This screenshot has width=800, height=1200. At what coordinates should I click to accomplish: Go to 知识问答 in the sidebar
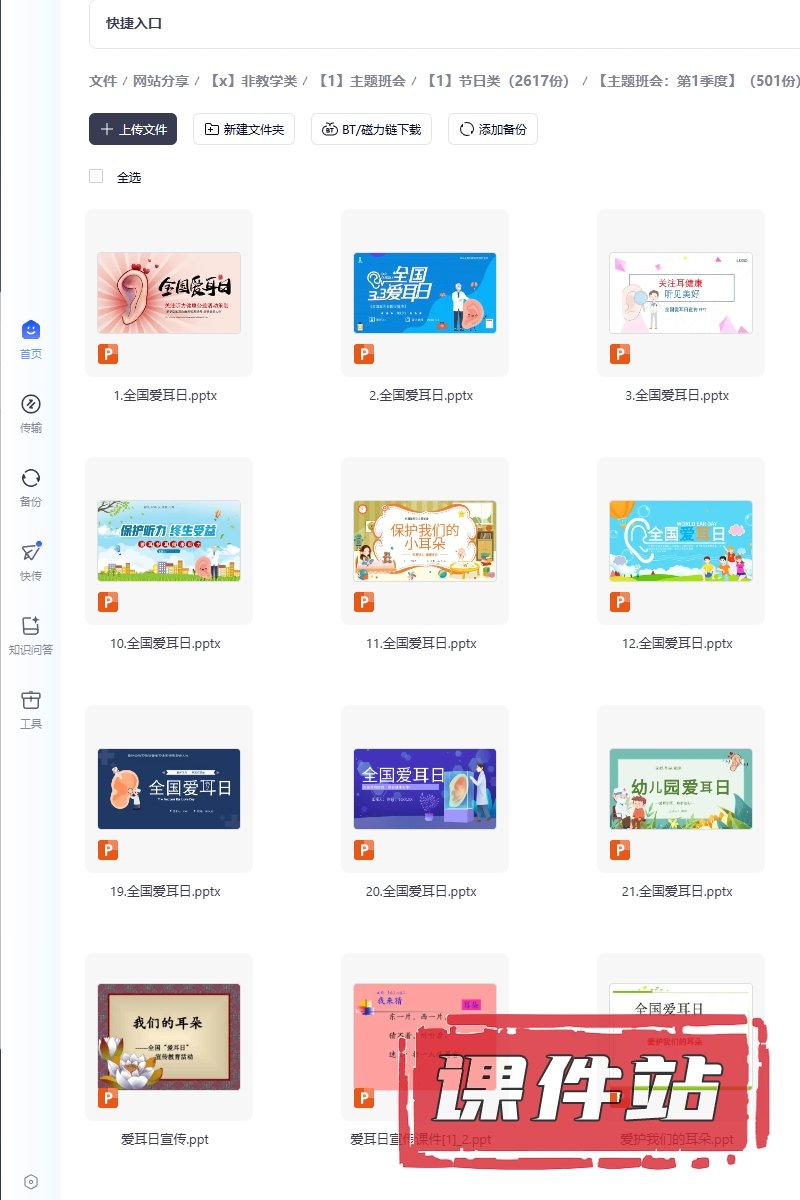[31, 635]
